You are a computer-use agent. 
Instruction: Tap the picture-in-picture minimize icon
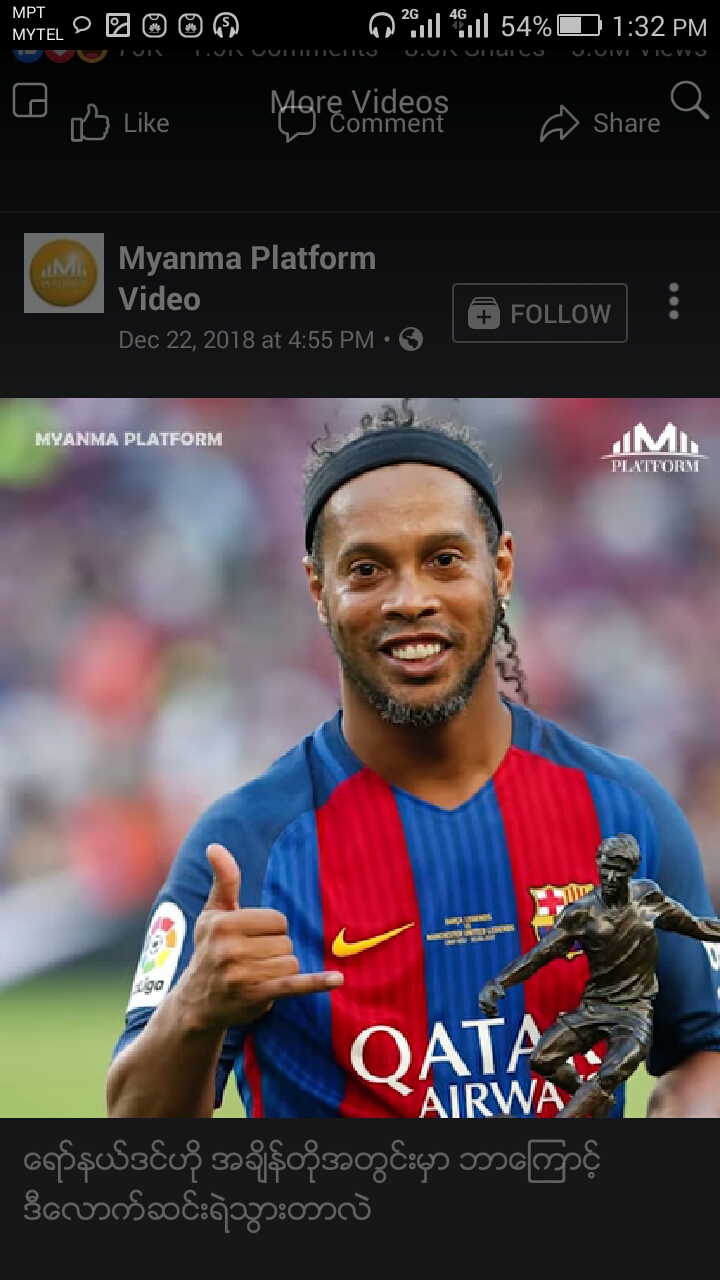coord(30,101)
